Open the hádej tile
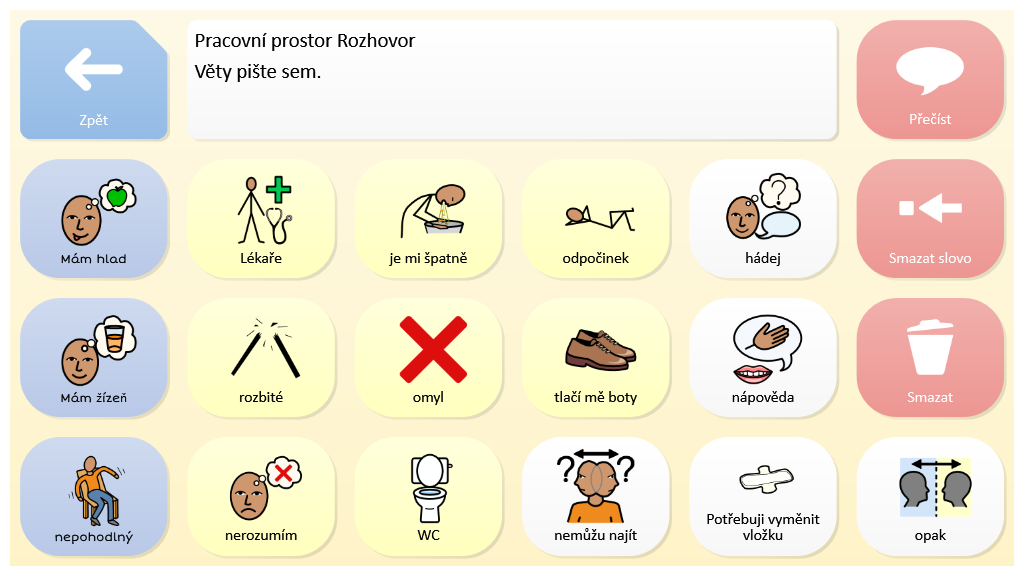1024x576 pixels. pyautogui.click(x=763, y=218)
